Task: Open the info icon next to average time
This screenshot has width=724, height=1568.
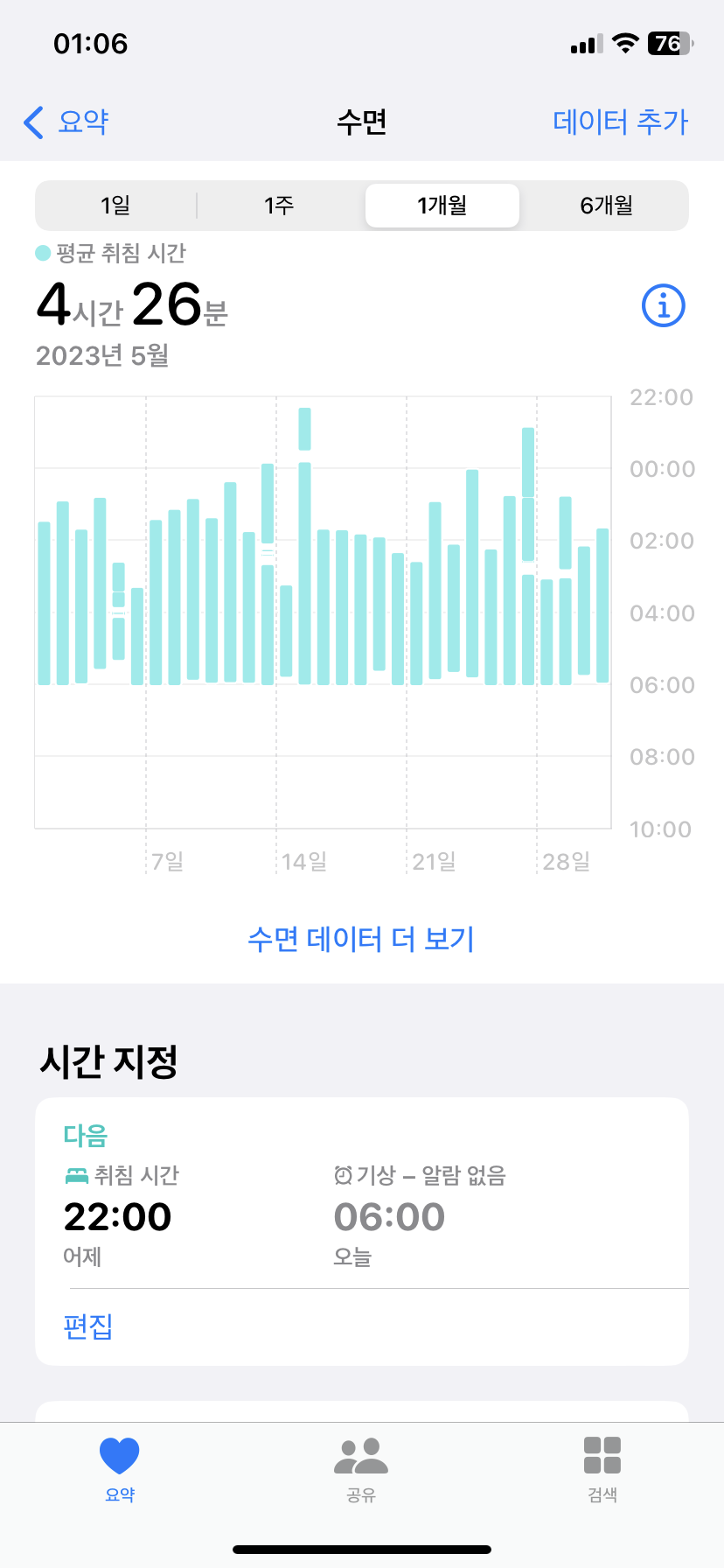Action: (664, 305)
